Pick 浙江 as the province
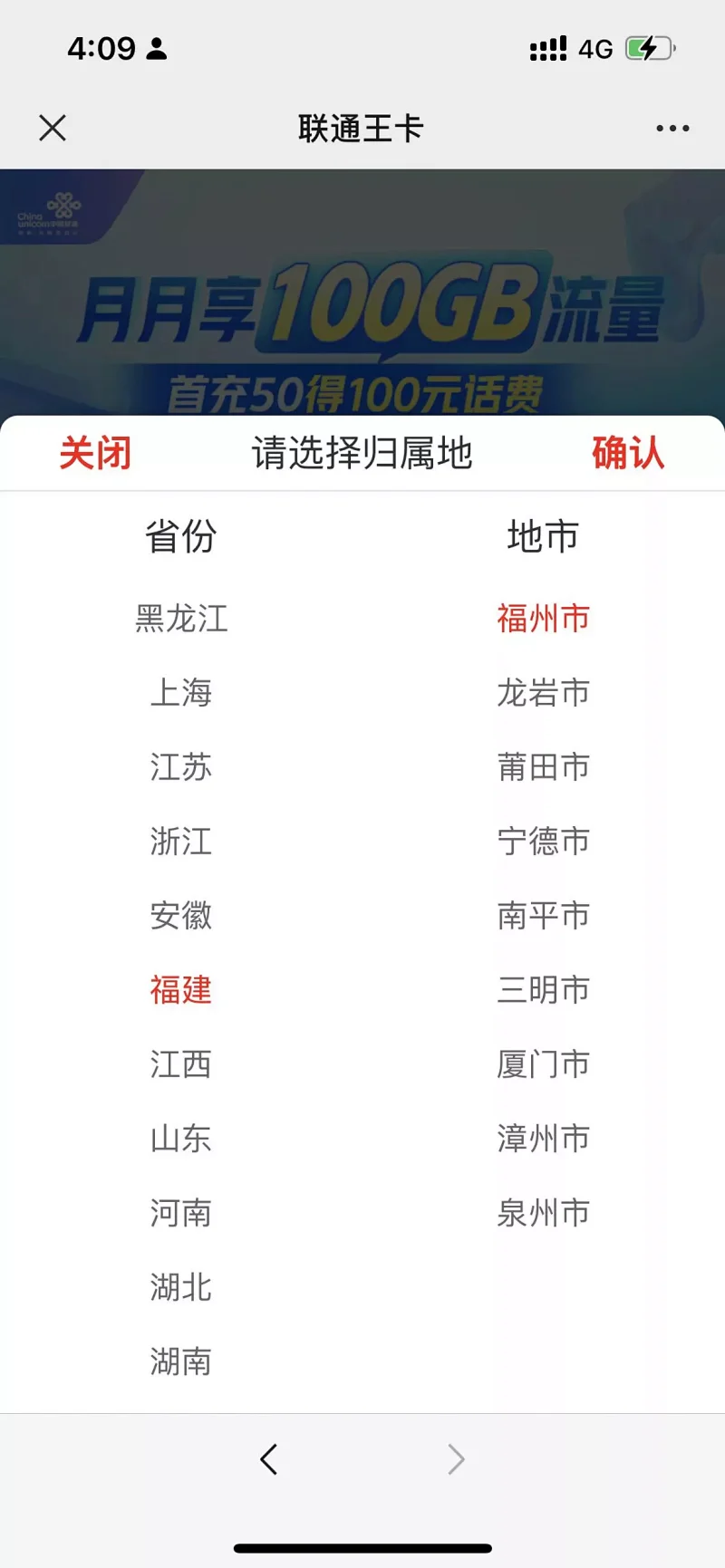The width and height of the screenshot is (725, 1568). [181, 842]
